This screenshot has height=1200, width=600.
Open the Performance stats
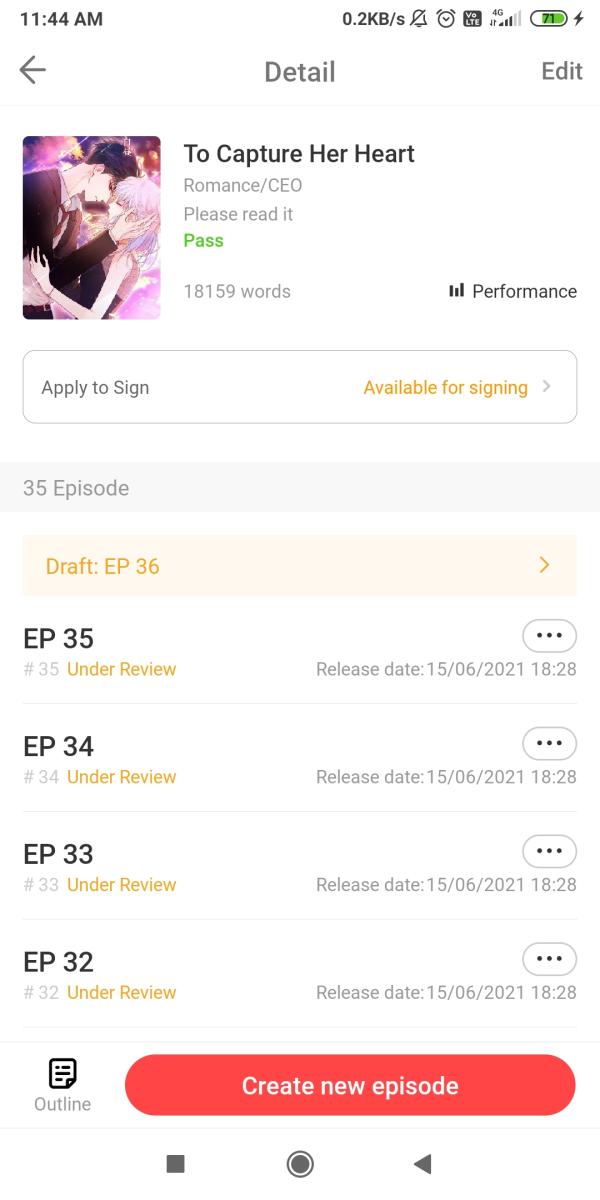point(513,291)
